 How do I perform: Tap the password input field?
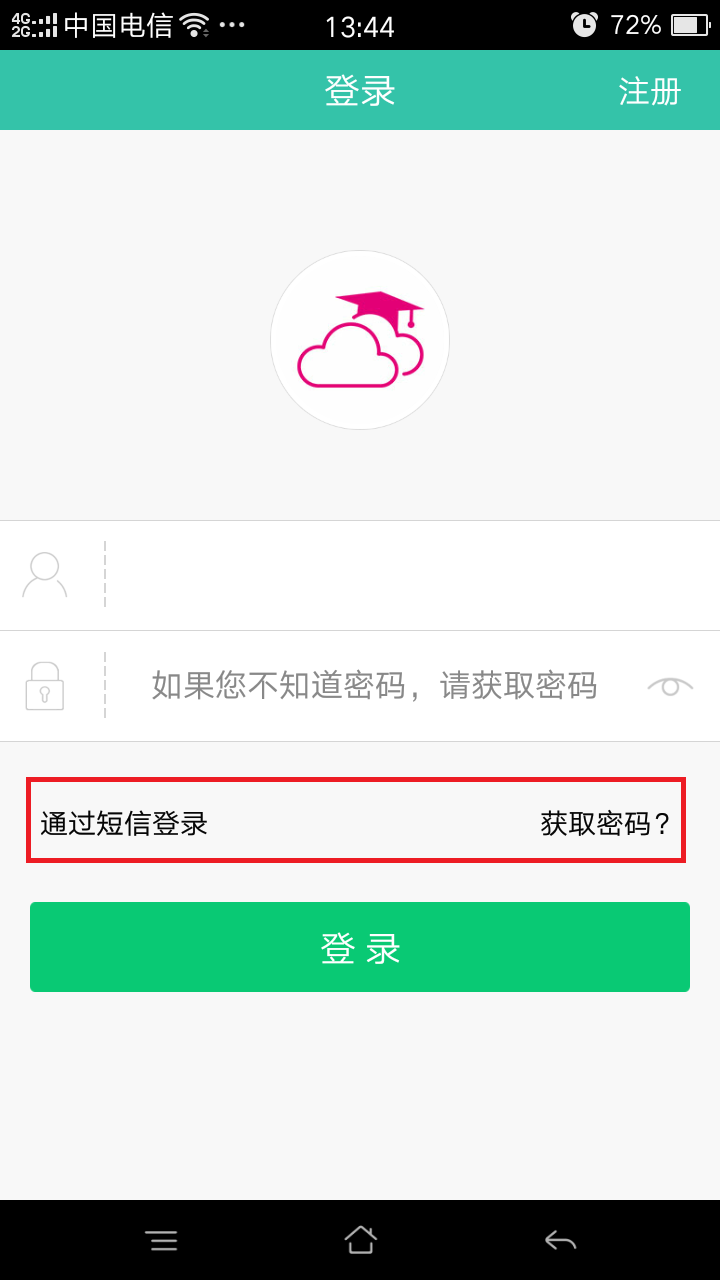pyautogui.click(x=375, y=686)
